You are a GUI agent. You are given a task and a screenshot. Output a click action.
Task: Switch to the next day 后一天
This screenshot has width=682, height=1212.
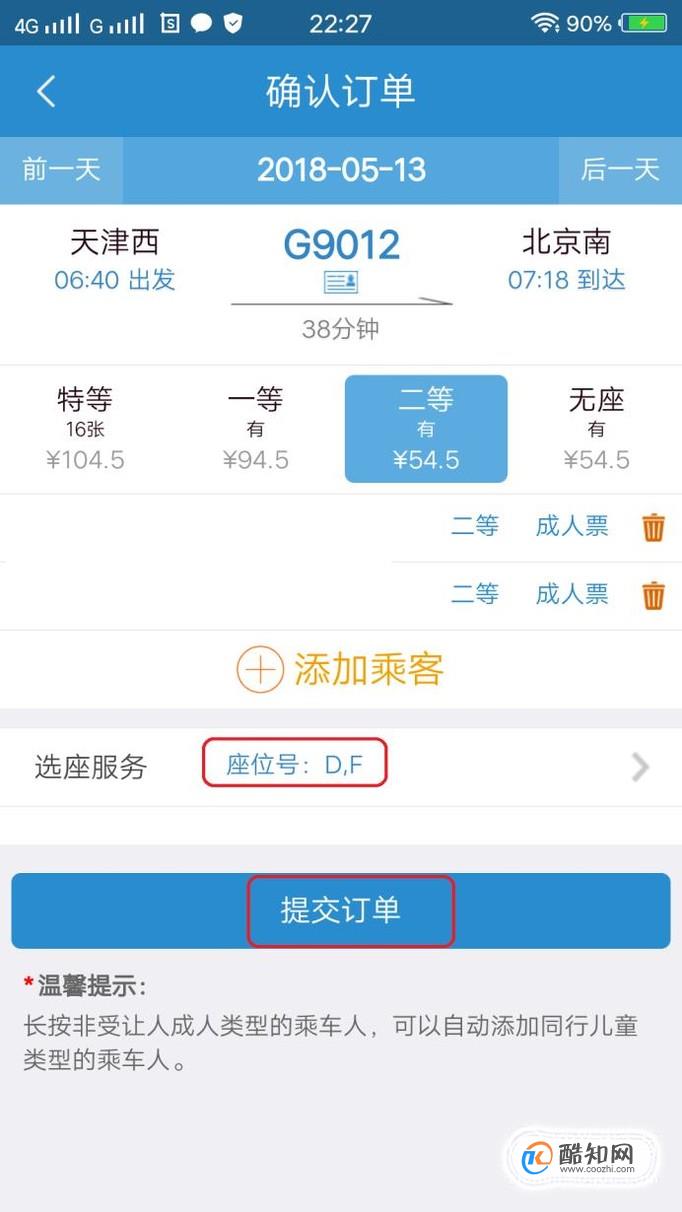click(620, 169)
